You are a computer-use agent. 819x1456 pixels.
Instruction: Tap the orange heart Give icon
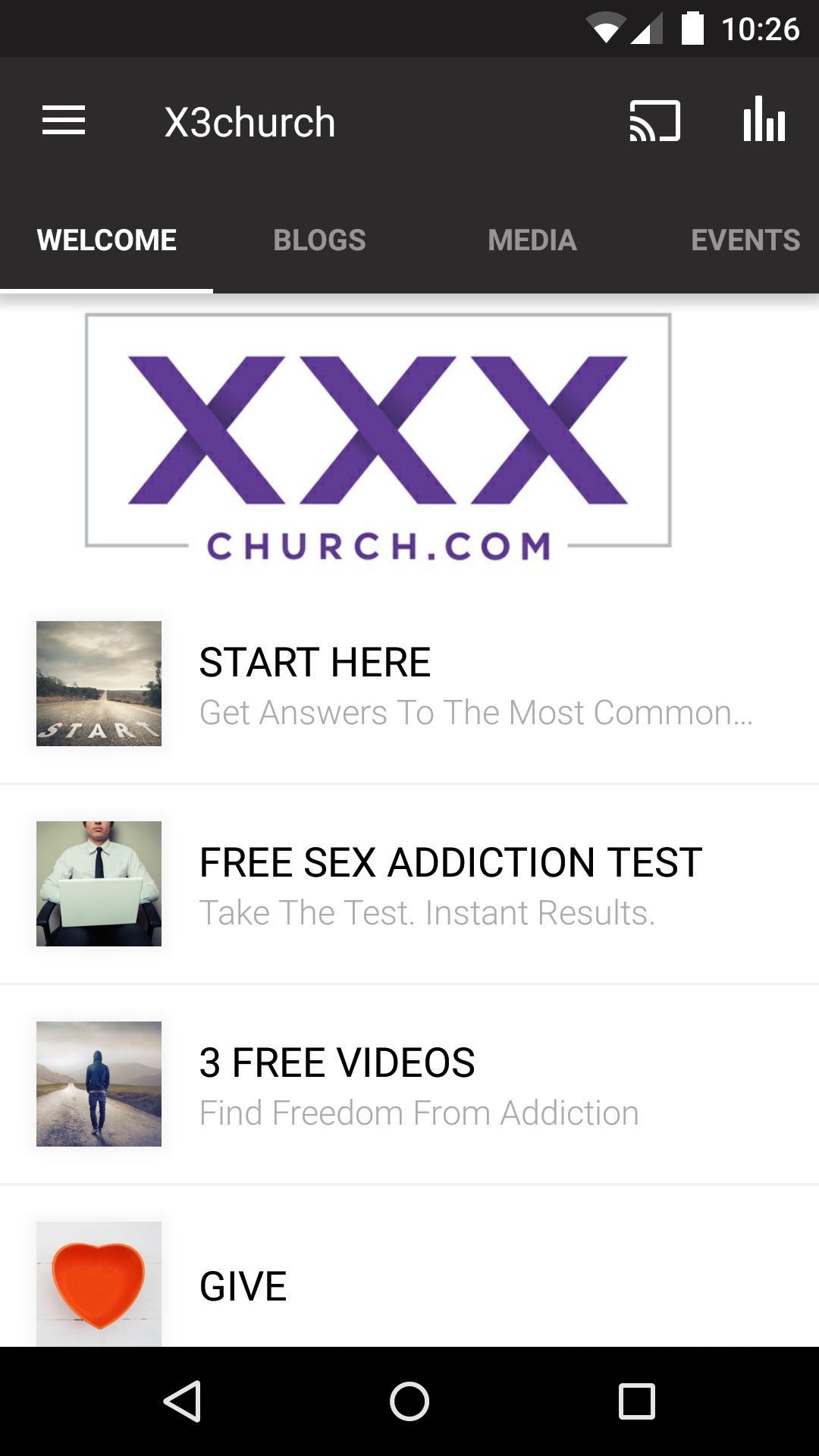tap(98, 1280)
